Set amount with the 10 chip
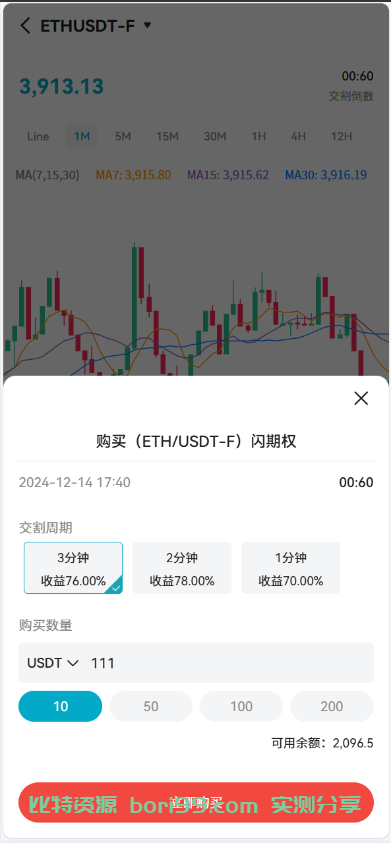391x843 pixels. pyautogui.click(x=60, y=706)
